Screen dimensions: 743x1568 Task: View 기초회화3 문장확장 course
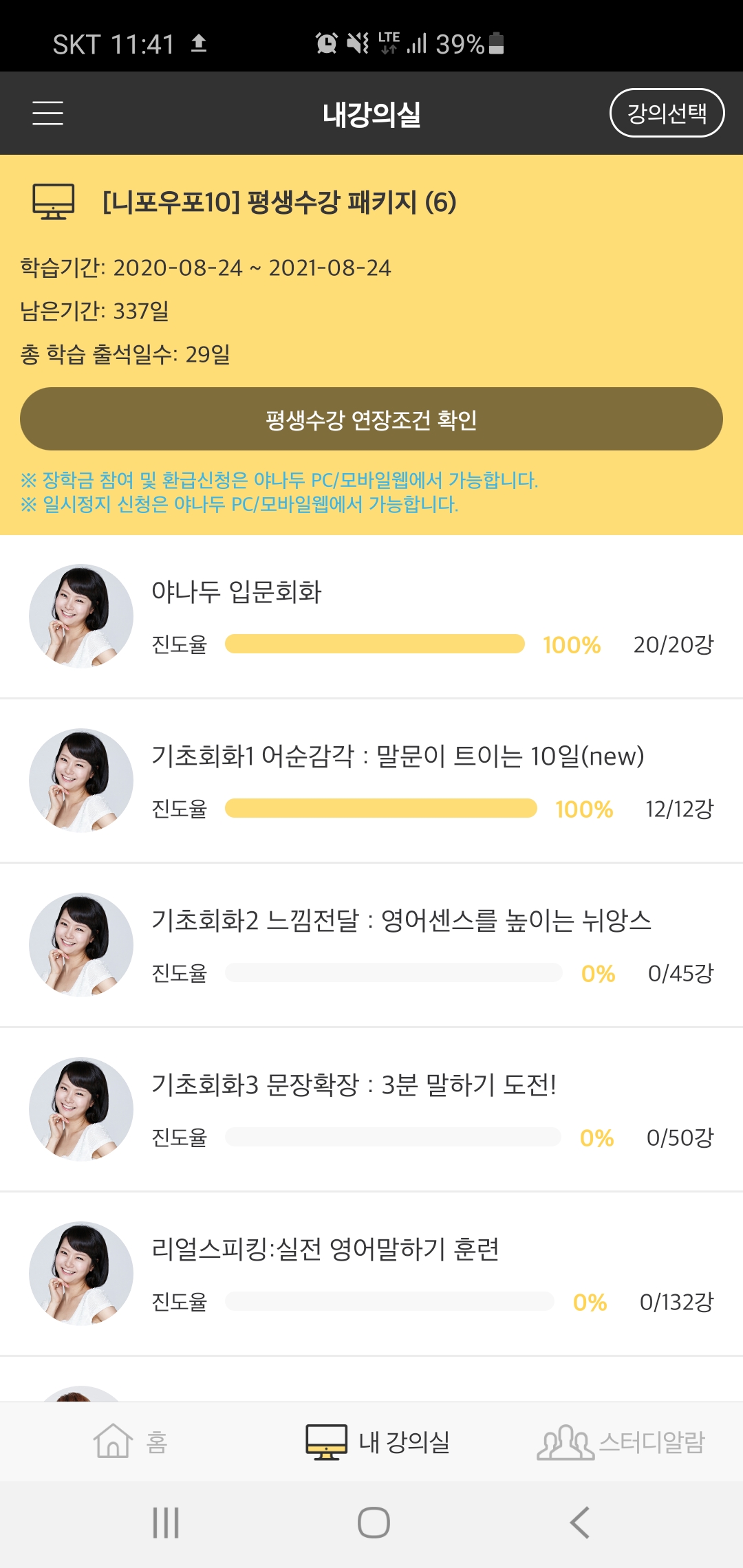pos(371,1109)
